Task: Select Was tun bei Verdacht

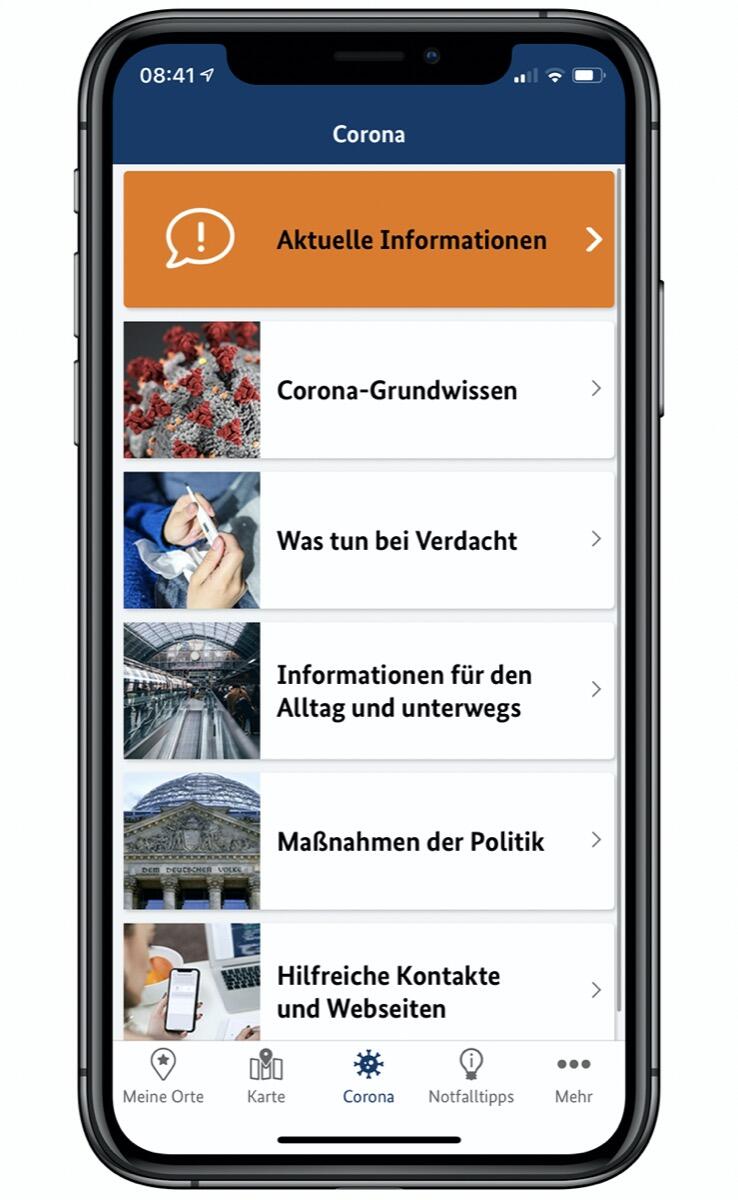Action: (x=368, y=540)
